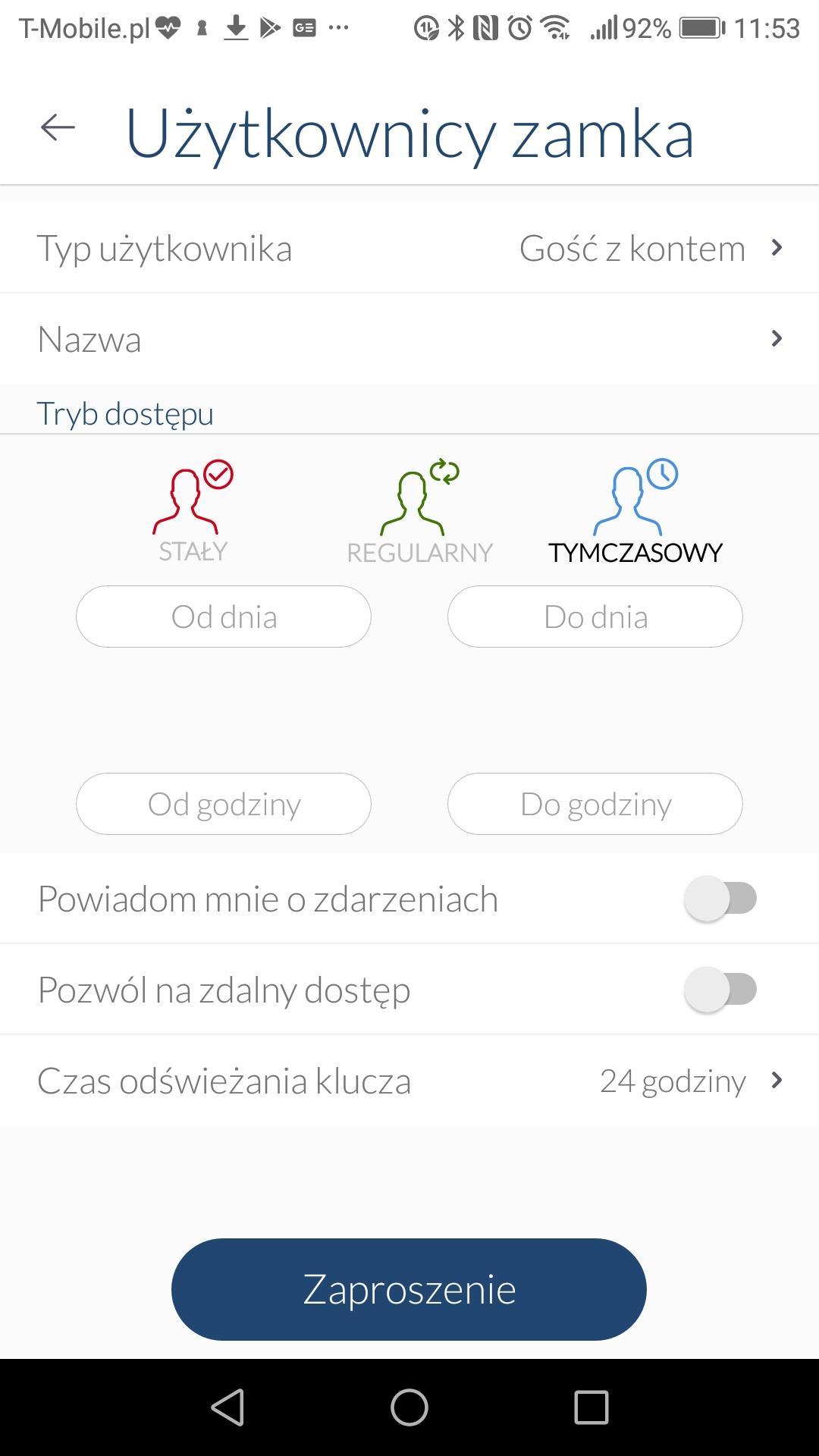Tap the Od dnia date field
Image resolution: width=819 pixels, height=1456 pixels.
coord(223,617)
